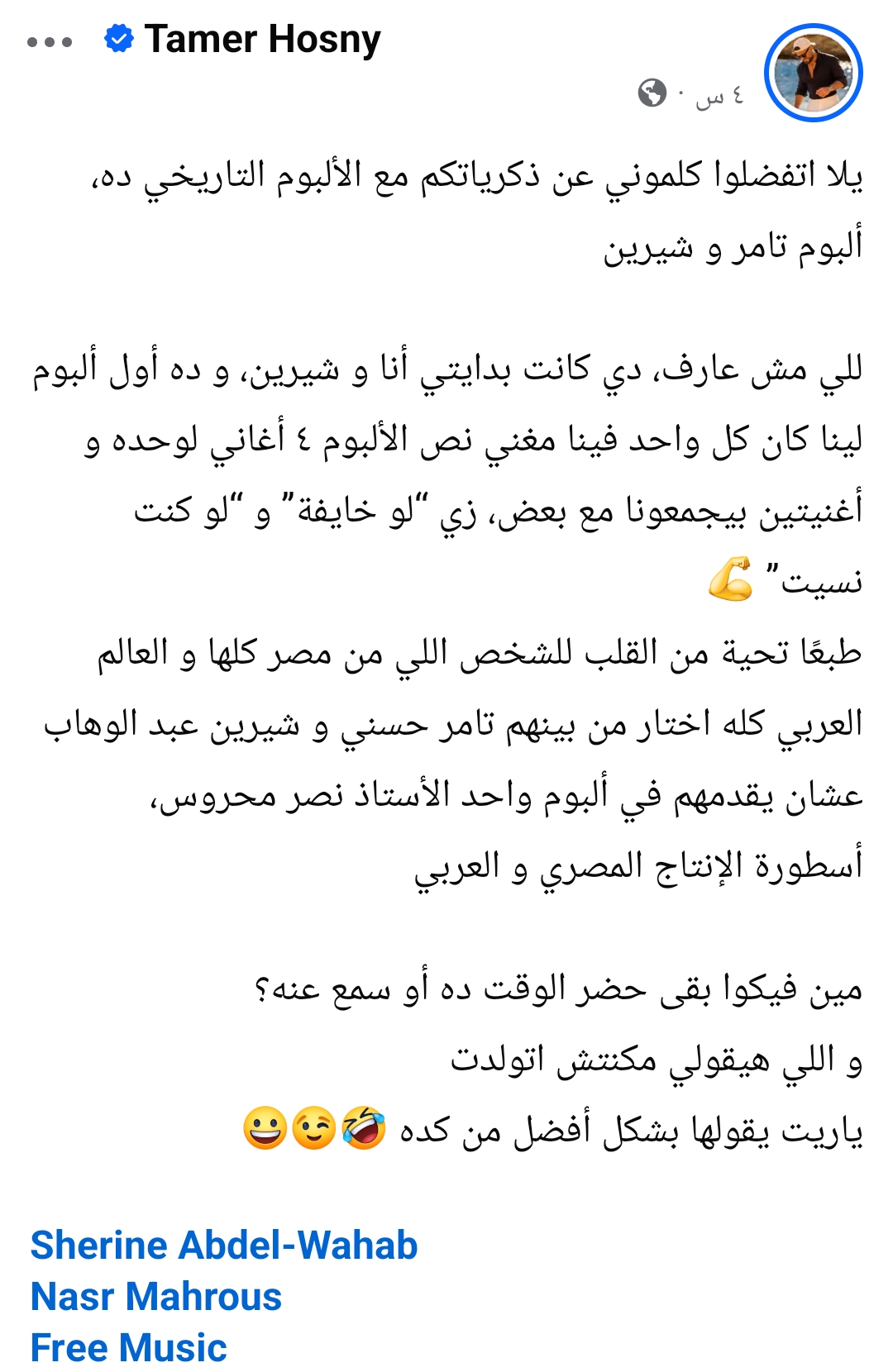Open the Tamer Hosny page name

pyautogui.click(x=262, y=39)
